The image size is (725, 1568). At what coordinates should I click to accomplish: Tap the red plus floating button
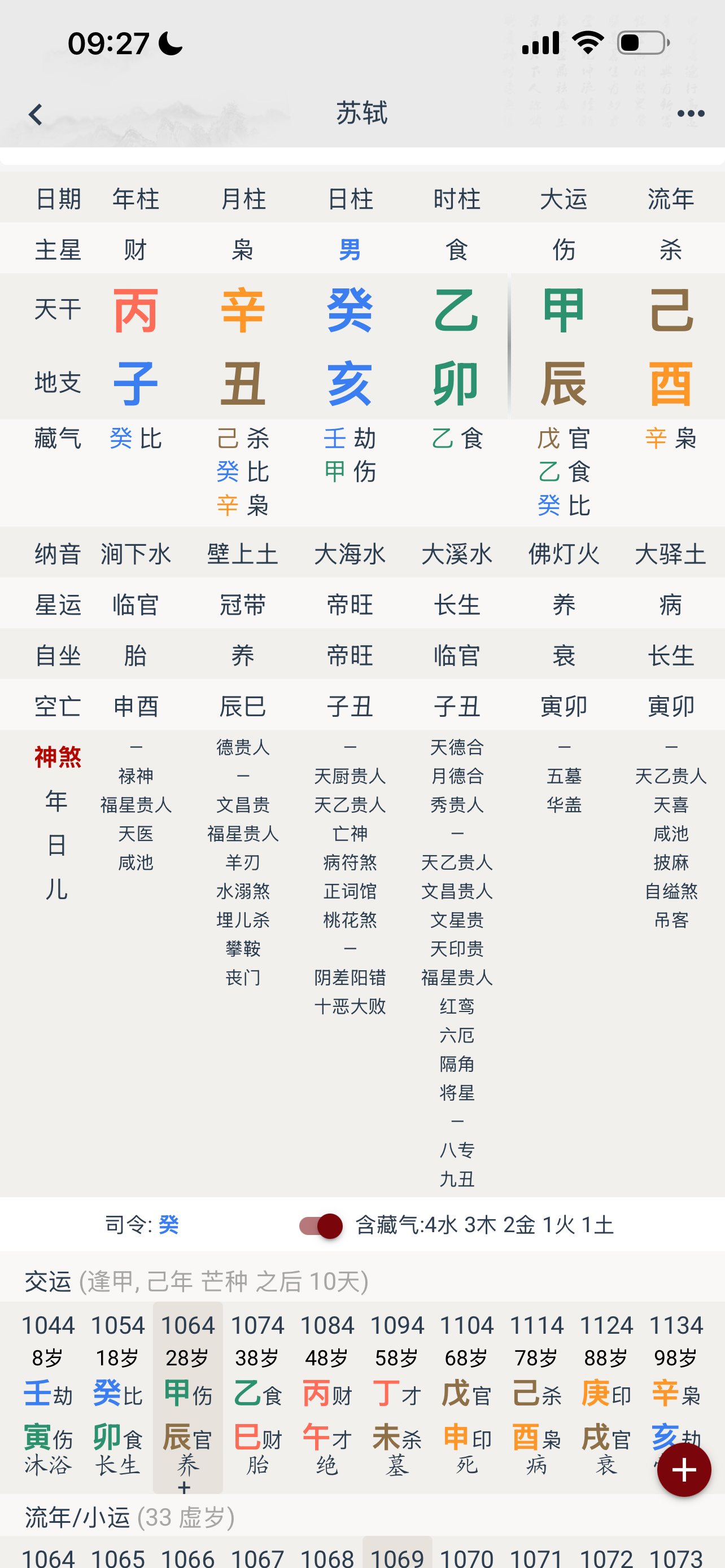(684, 1470)
